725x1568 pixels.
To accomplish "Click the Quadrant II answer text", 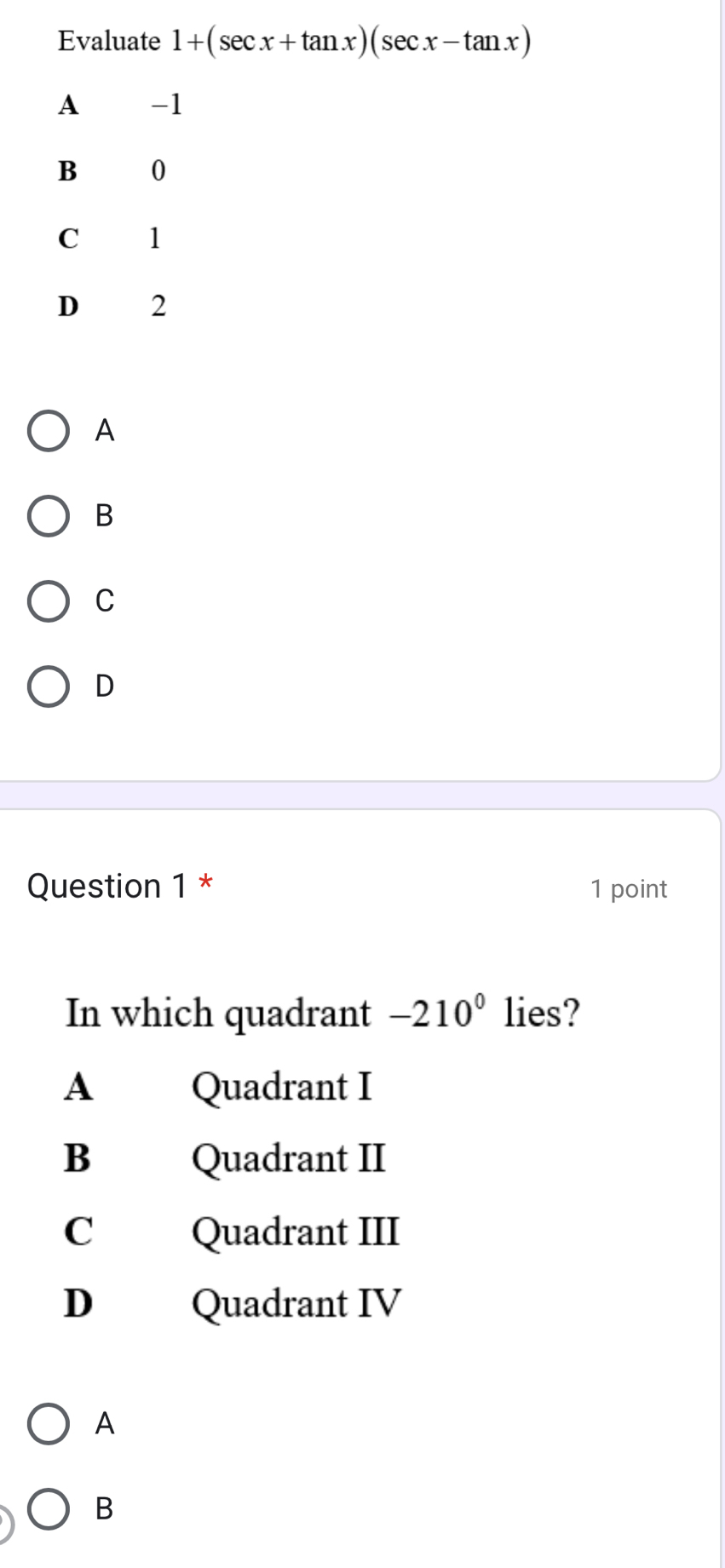I will pyautogui.click(x=289, y=1159).
